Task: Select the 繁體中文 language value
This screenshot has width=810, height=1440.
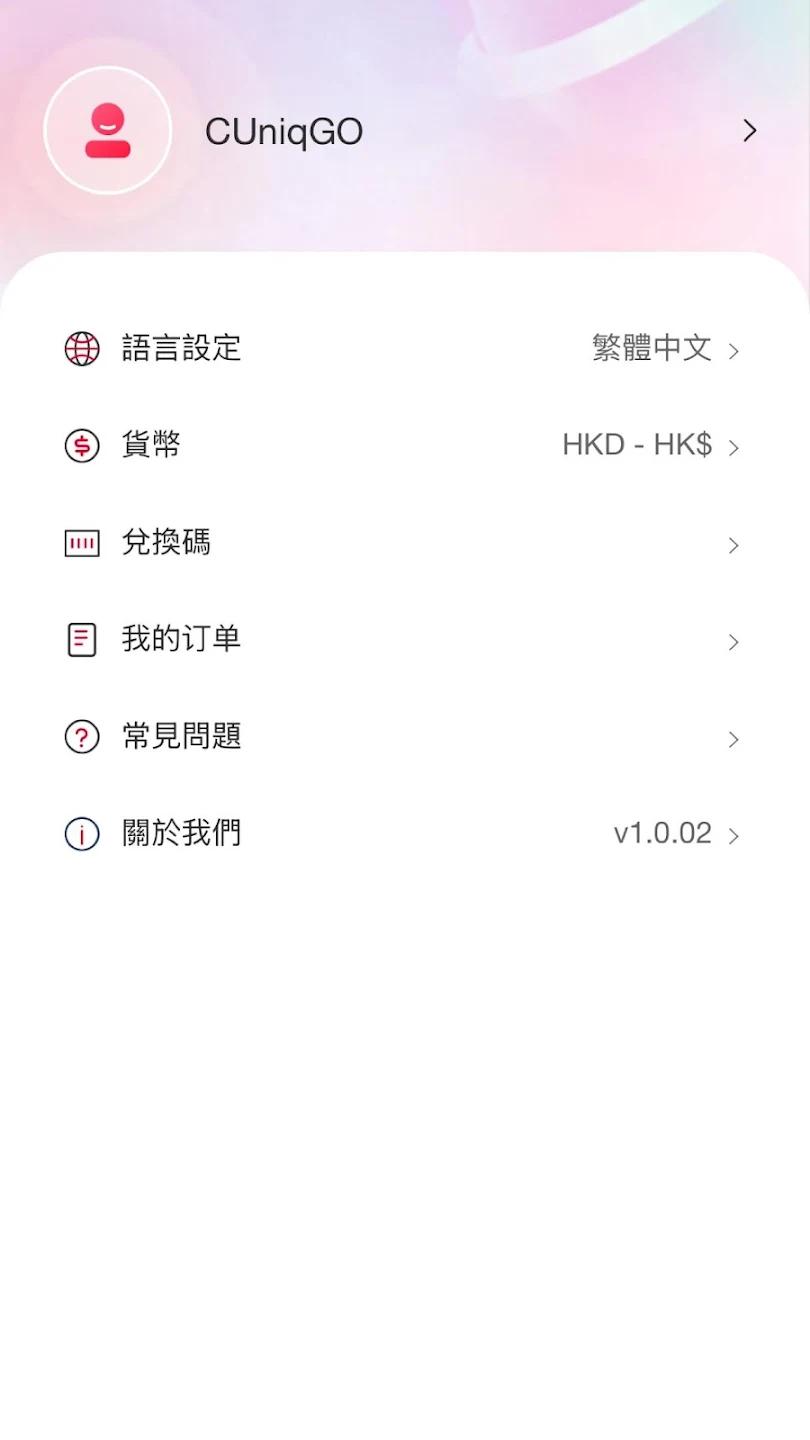Action: click(x=650, y=348)
